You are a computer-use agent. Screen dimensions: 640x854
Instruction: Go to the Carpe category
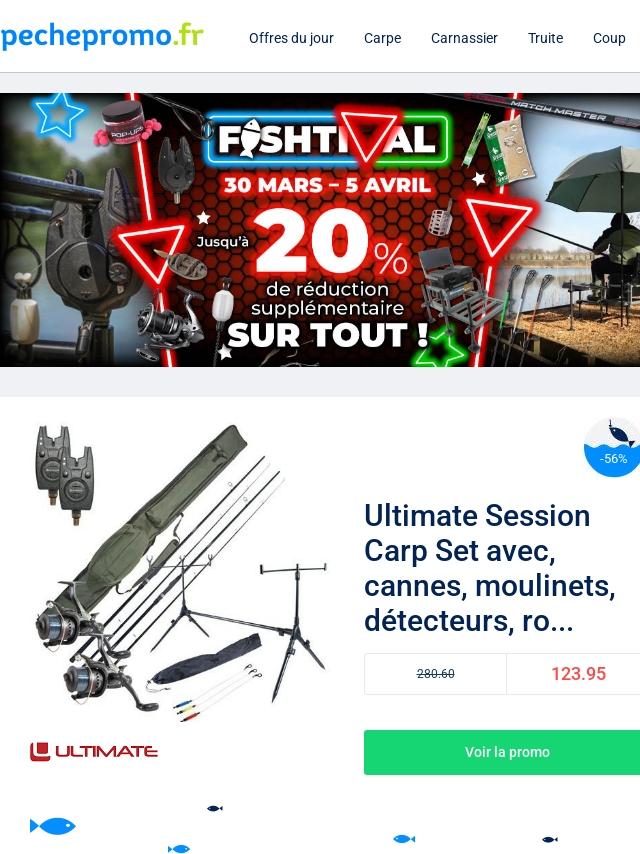pos(382,38)
